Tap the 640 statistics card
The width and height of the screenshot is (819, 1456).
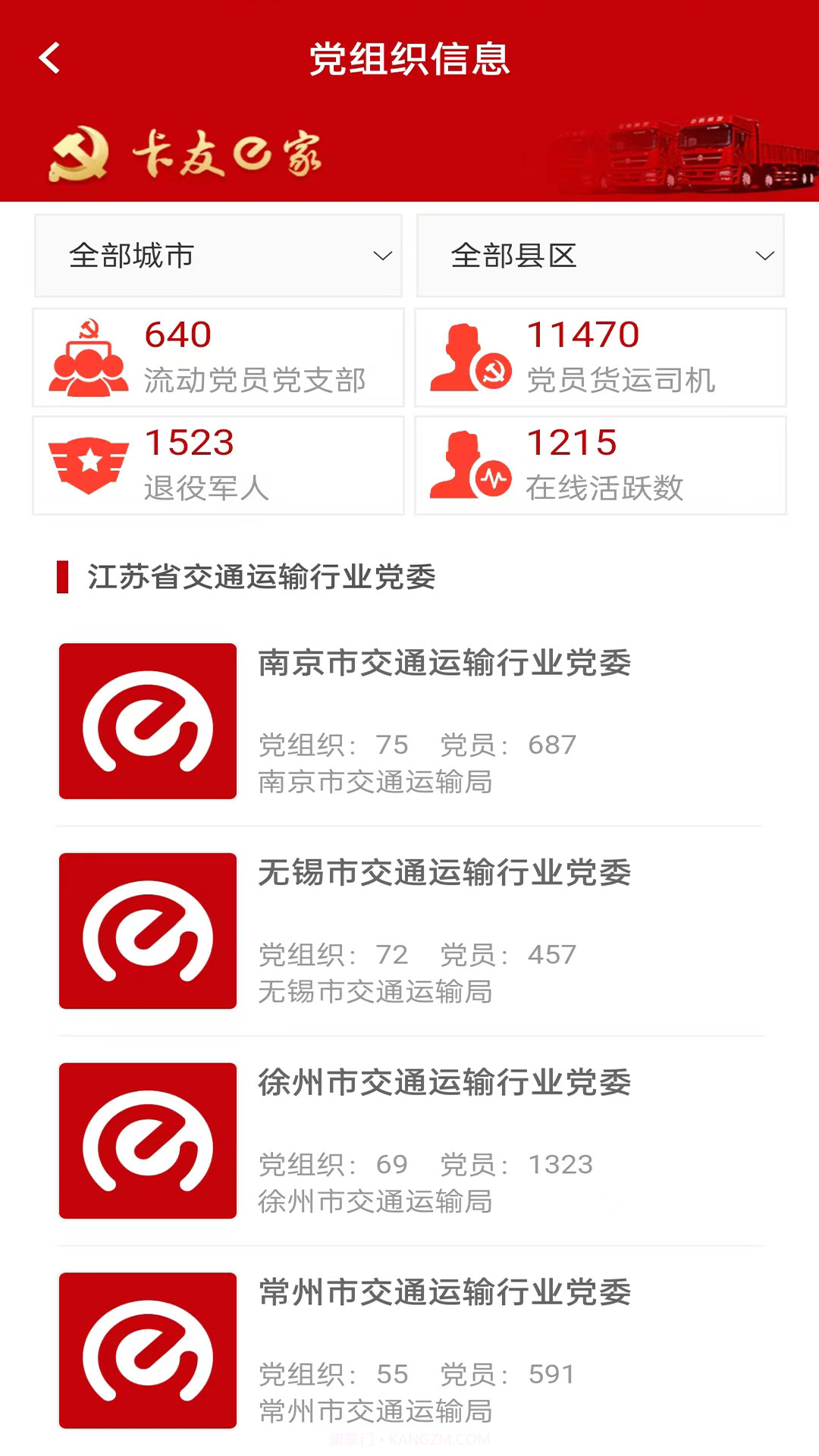coord(218,356)
